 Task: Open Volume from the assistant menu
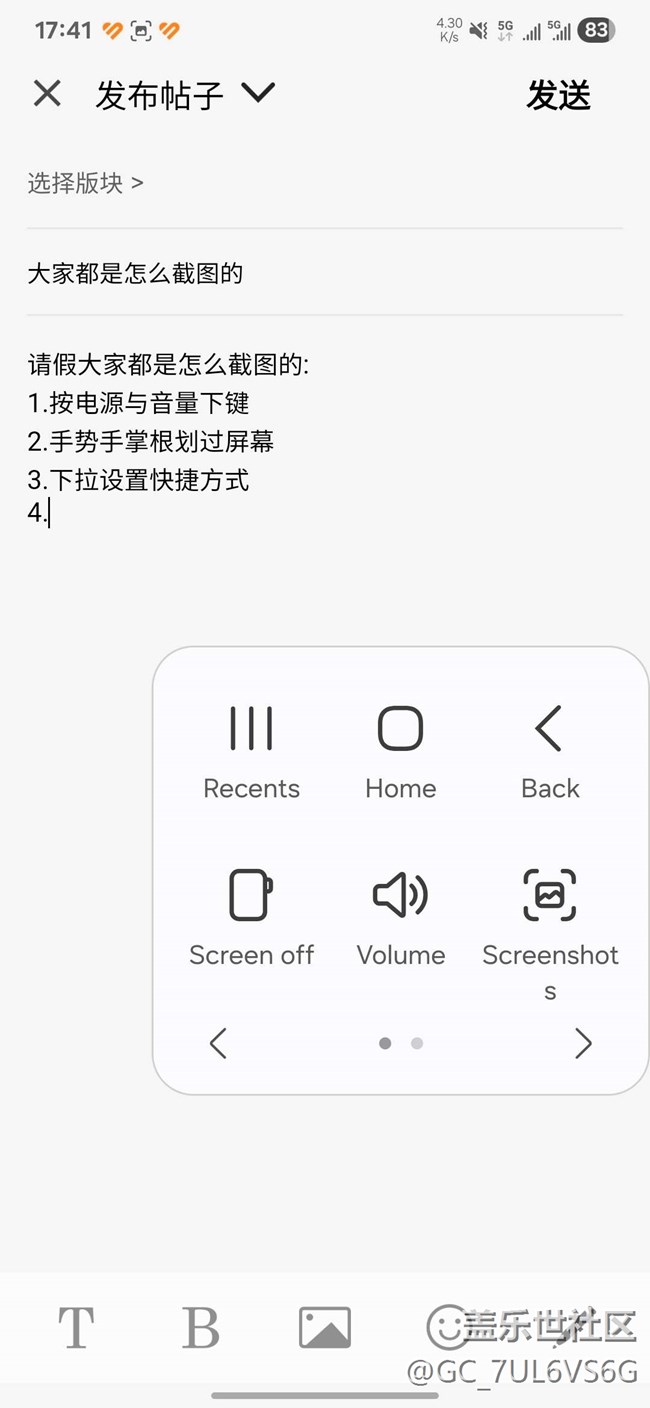pyautogui.click(x=400, y=918)
